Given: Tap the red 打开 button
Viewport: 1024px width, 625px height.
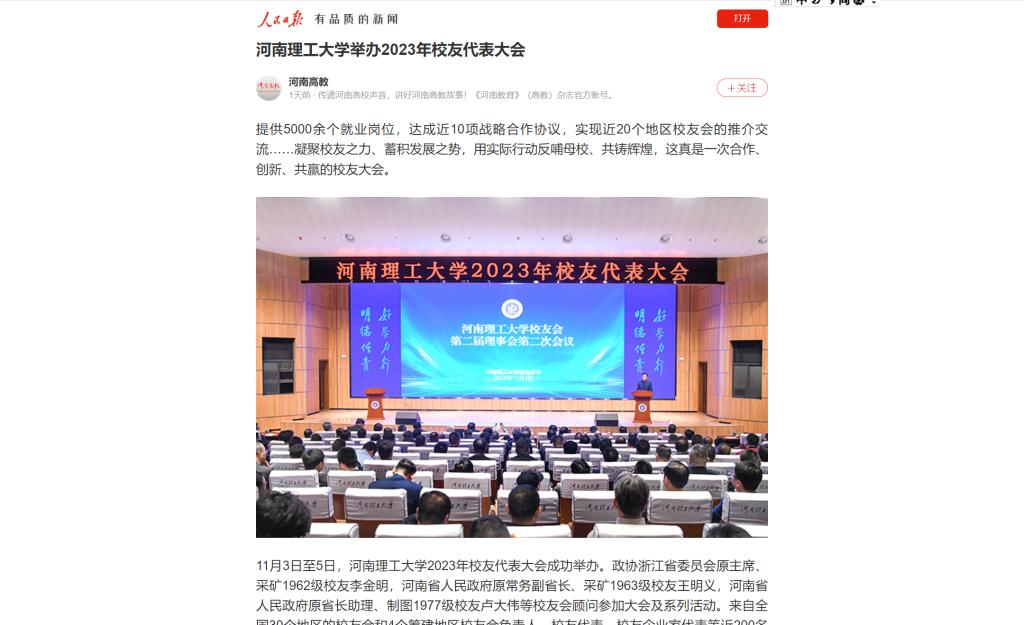Looking at the screenshot, I should 742,18.
